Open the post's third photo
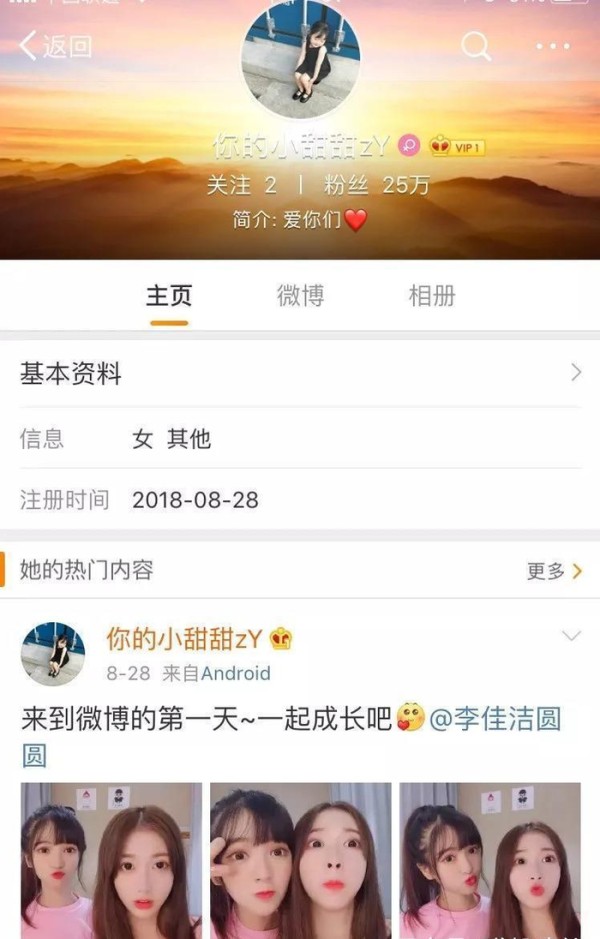 tap(490, 860)
